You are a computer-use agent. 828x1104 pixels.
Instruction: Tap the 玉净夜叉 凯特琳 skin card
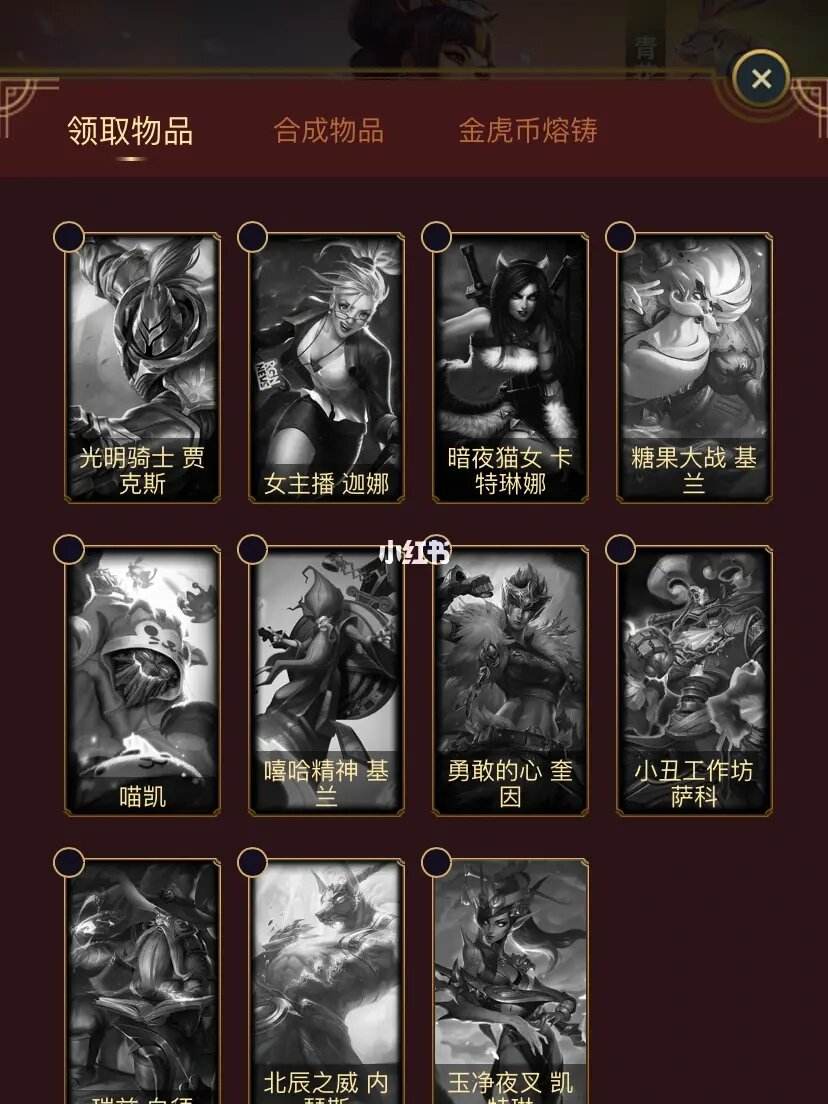pos(510,980)
